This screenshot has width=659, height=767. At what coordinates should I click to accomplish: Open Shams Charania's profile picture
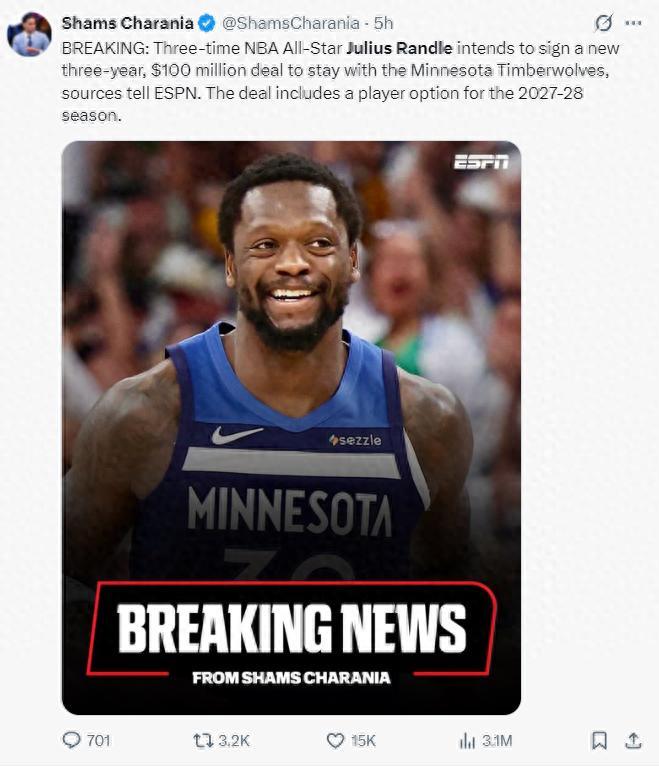[30, 35]
